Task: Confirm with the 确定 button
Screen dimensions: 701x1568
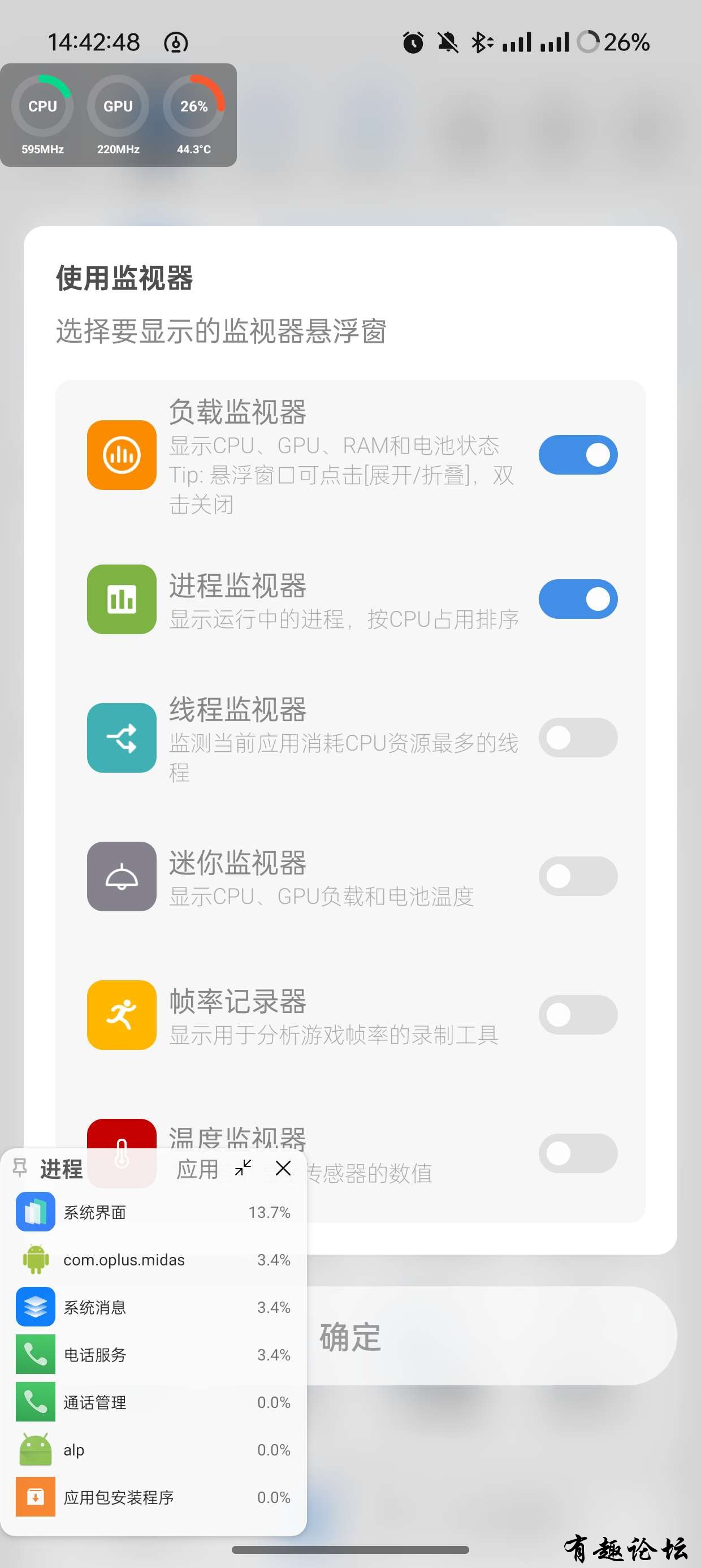Action: [487, 1337]
